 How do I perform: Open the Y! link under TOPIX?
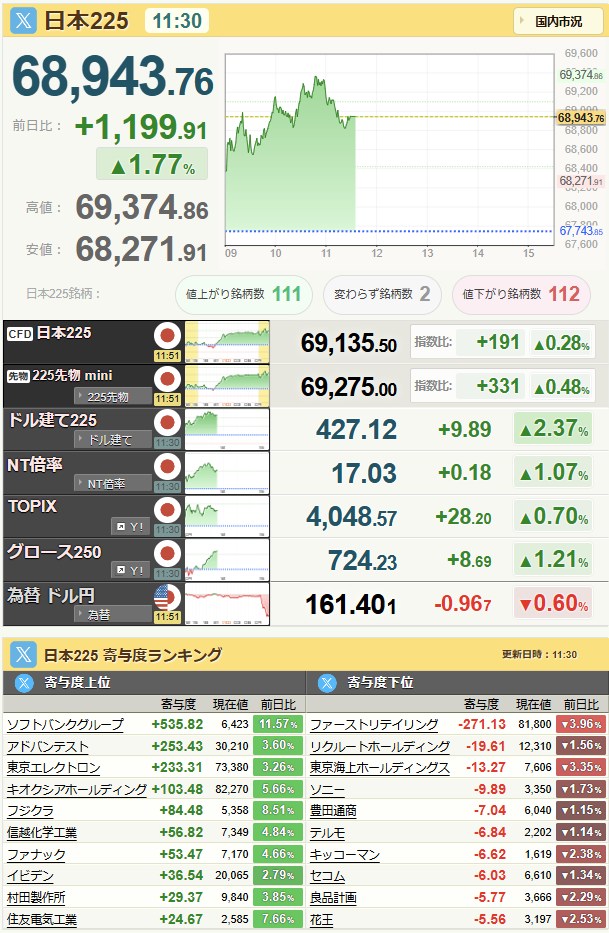[x=130, y=527]
